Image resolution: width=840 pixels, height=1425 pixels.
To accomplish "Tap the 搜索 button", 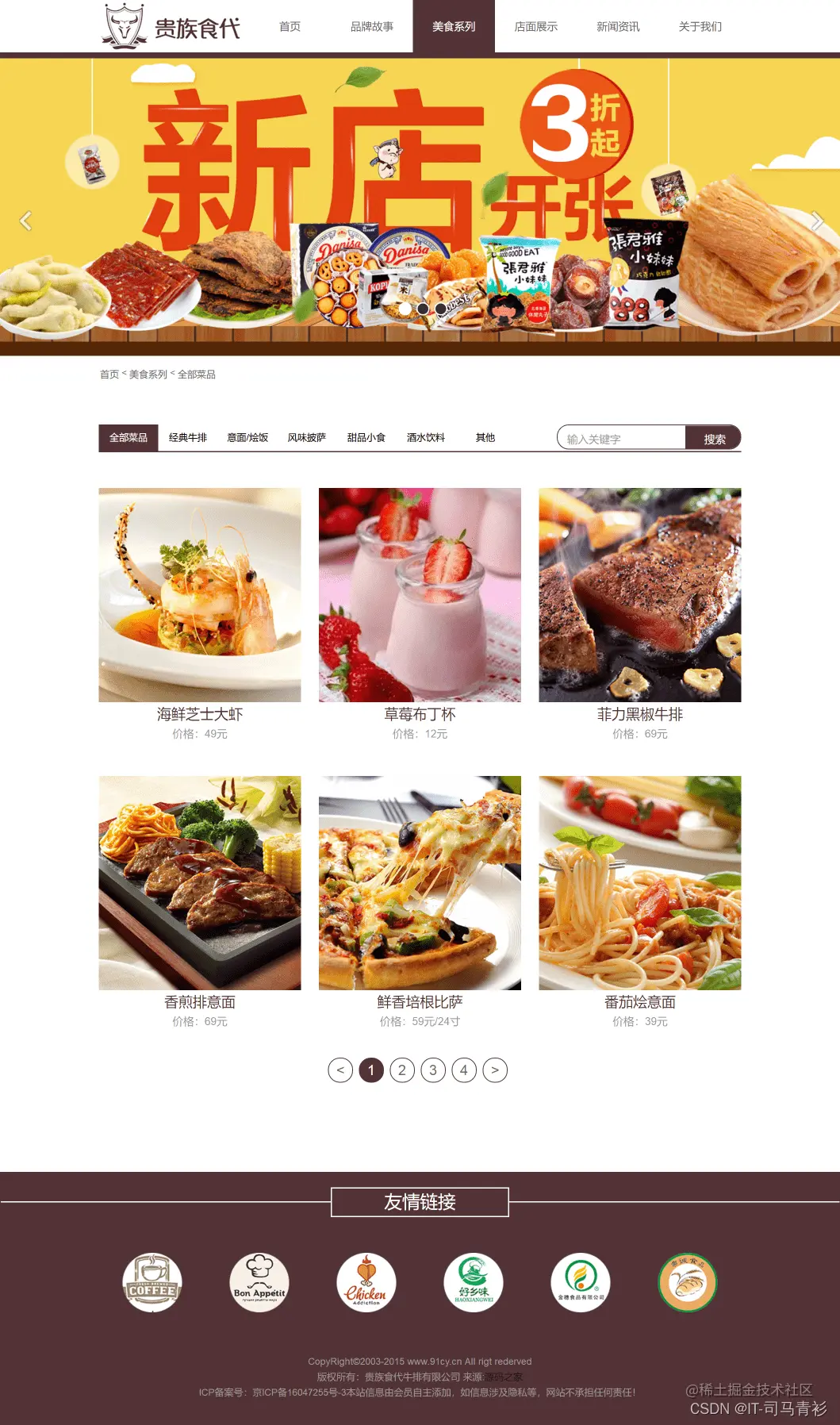I will pos(714,439).
